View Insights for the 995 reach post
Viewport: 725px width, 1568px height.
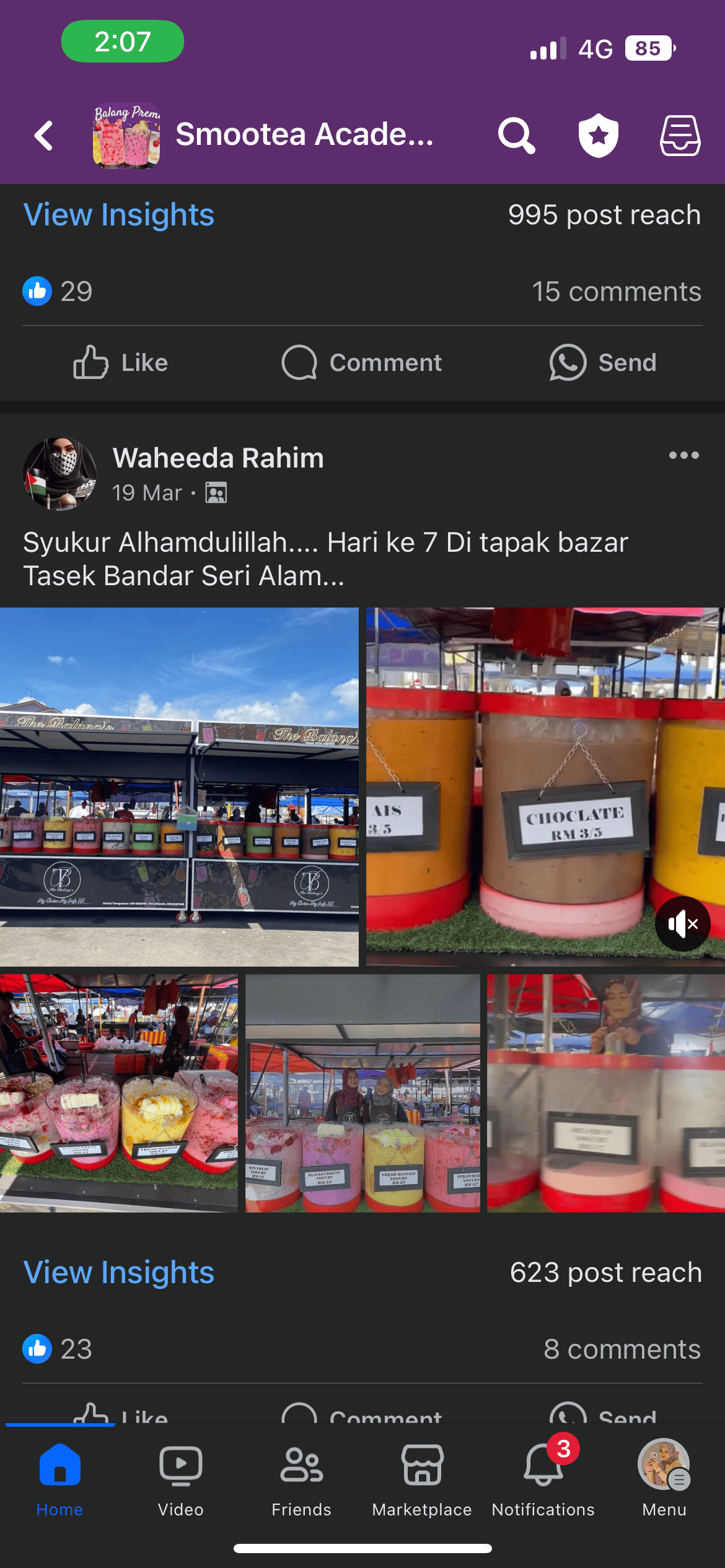click(119, 215)
